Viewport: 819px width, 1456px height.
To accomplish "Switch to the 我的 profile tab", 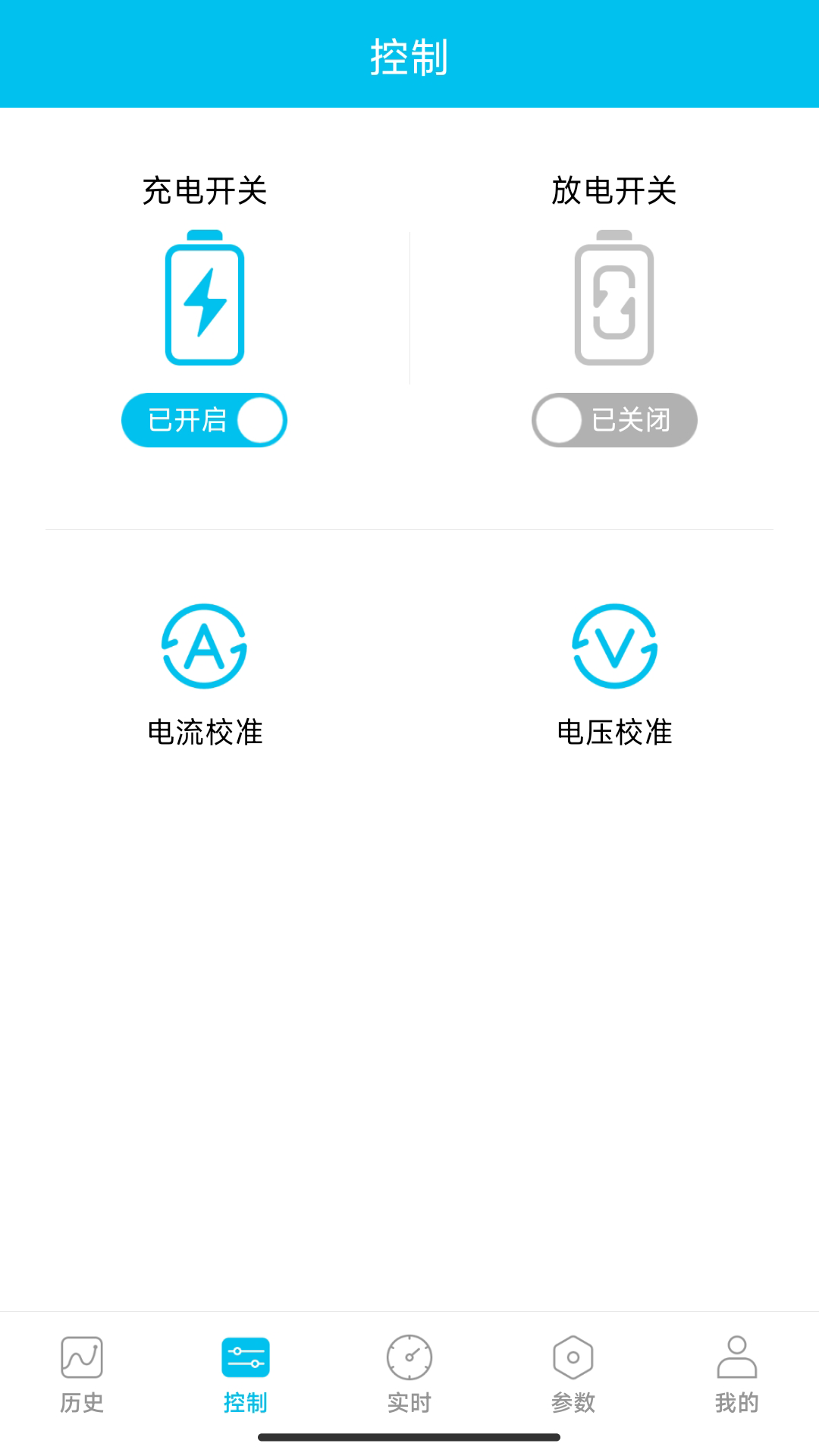I will [737, 1374].
